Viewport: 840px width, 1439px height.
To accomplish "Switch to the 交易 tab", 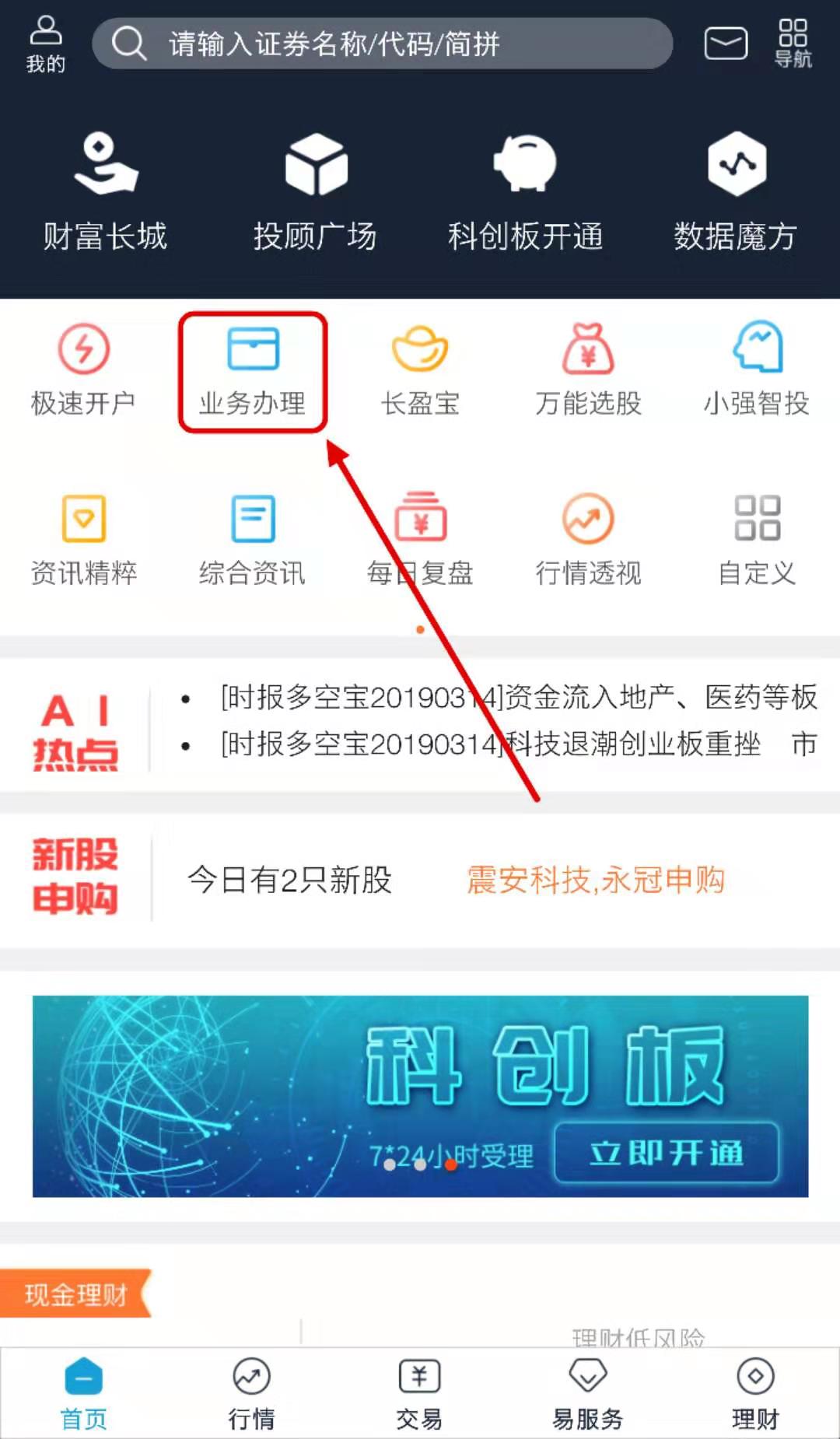I will (419, 1392).
